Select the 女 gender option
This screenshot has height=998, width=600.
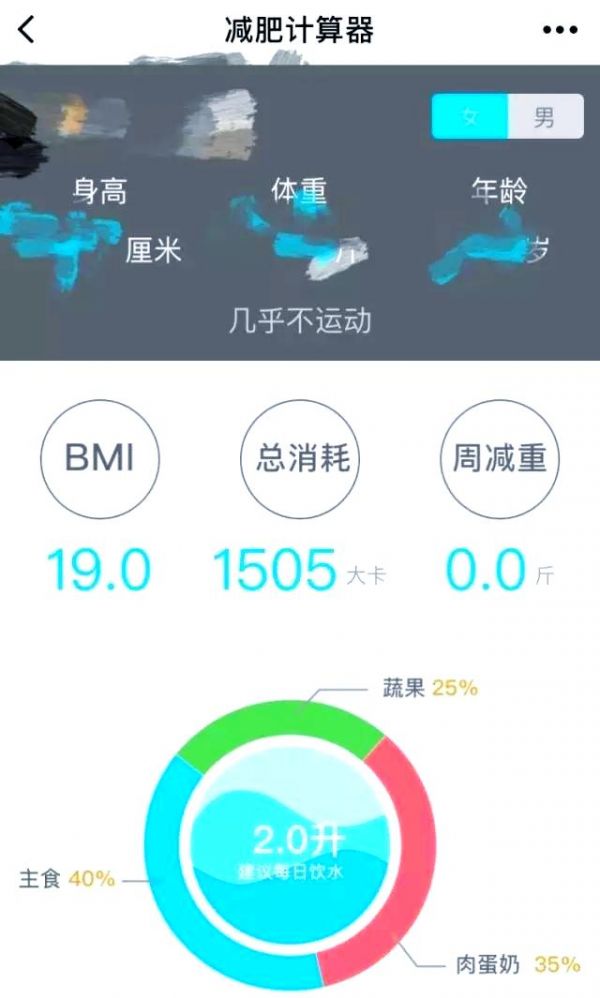470,117
